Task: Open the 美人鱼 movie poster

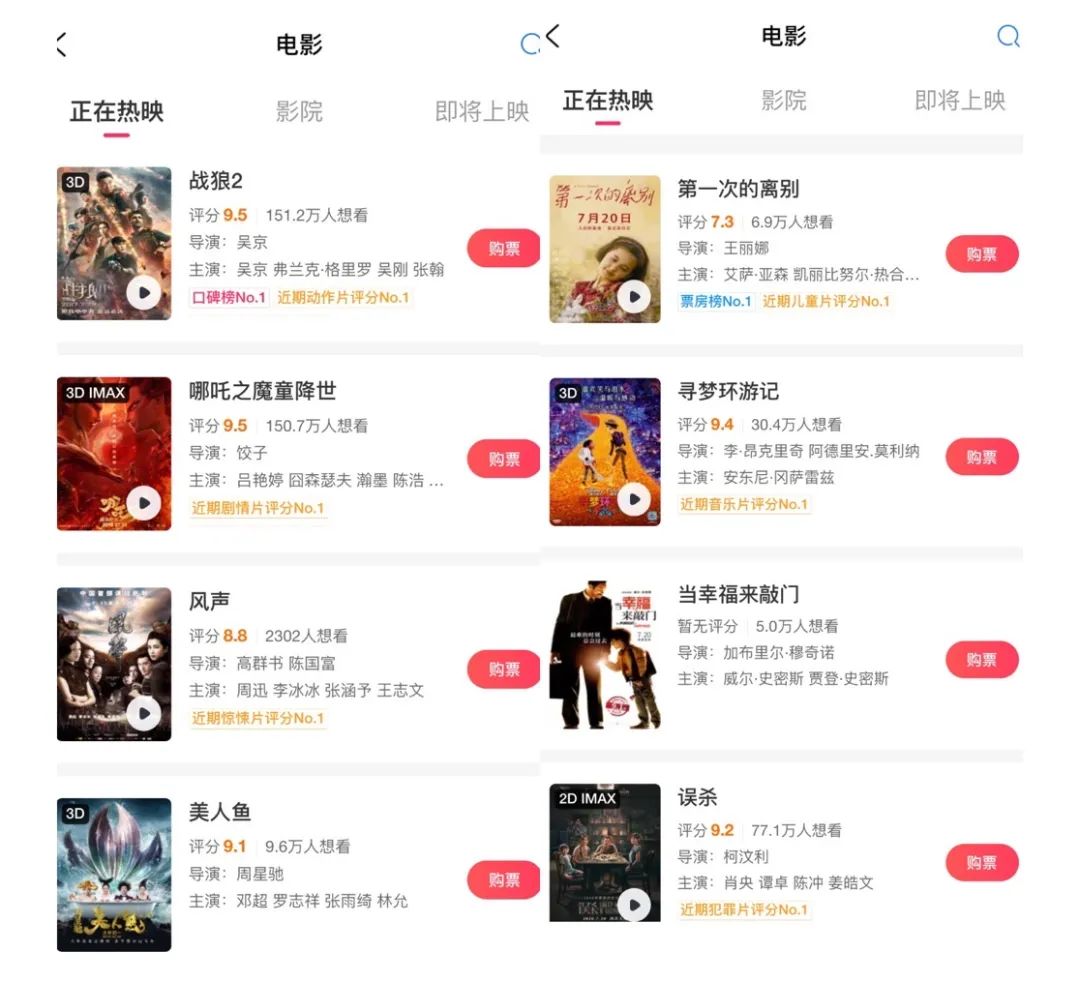Action: 114,874
